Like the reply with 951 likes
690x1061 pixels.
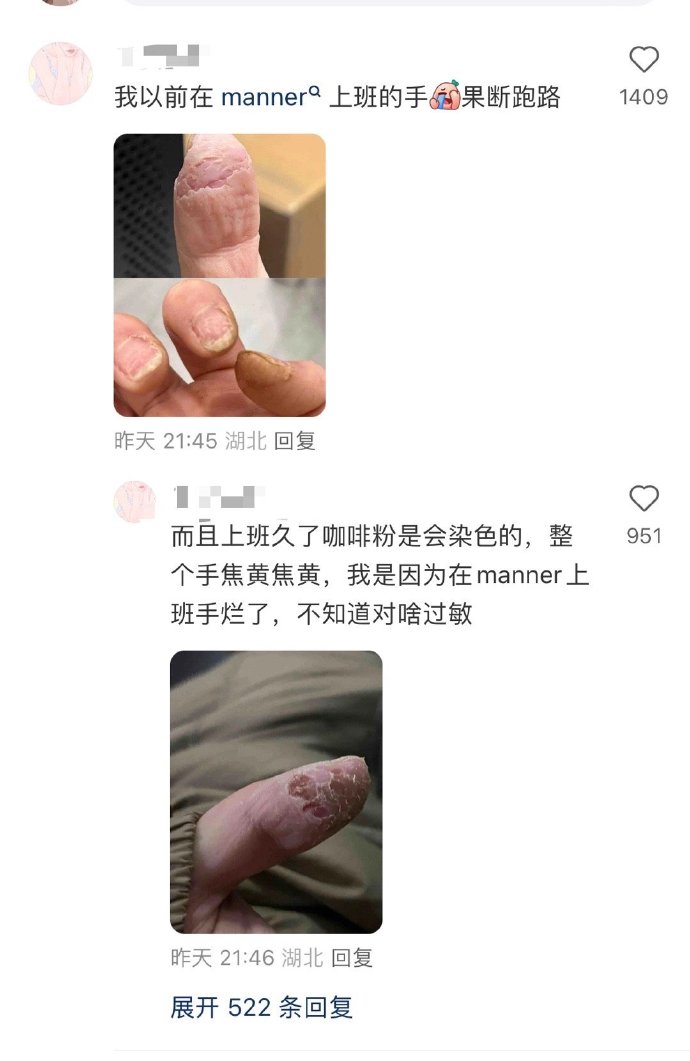pyautogui.click(x=644, y=498)
